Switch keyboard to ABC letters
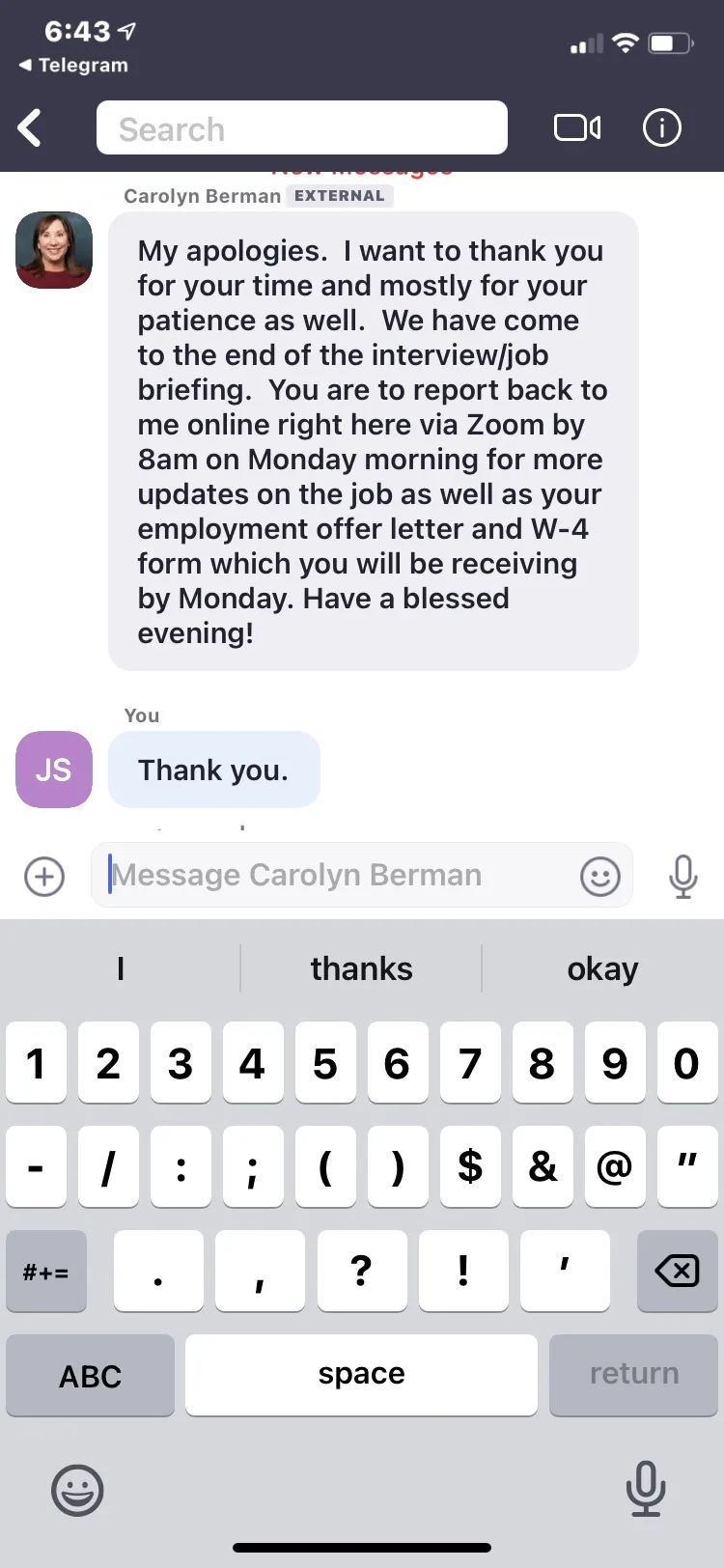This screenshot has height=1568, width=724. (x=91, y=1375)
